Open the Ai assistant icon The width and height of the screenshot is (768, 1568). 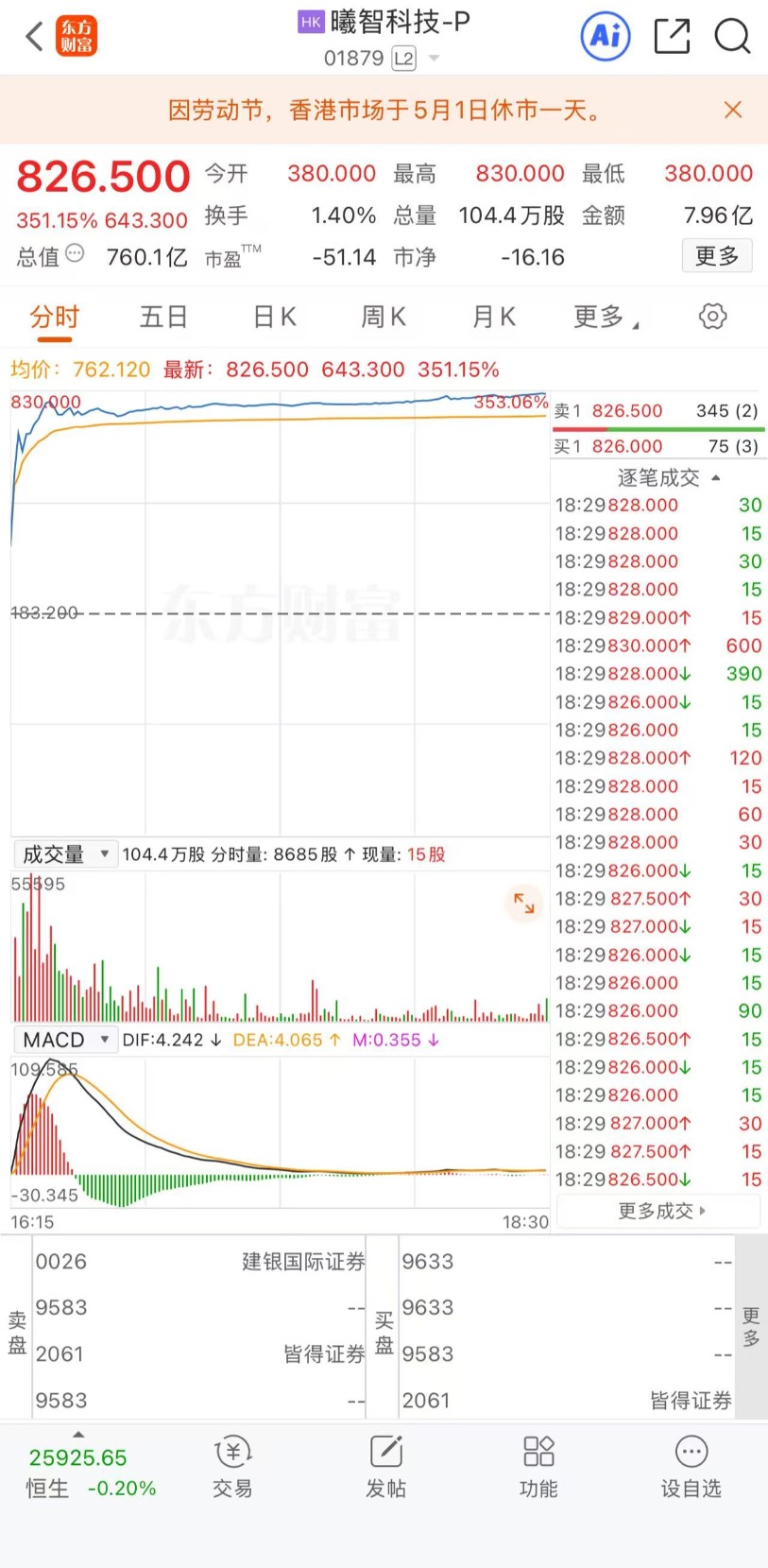(605, 37)
